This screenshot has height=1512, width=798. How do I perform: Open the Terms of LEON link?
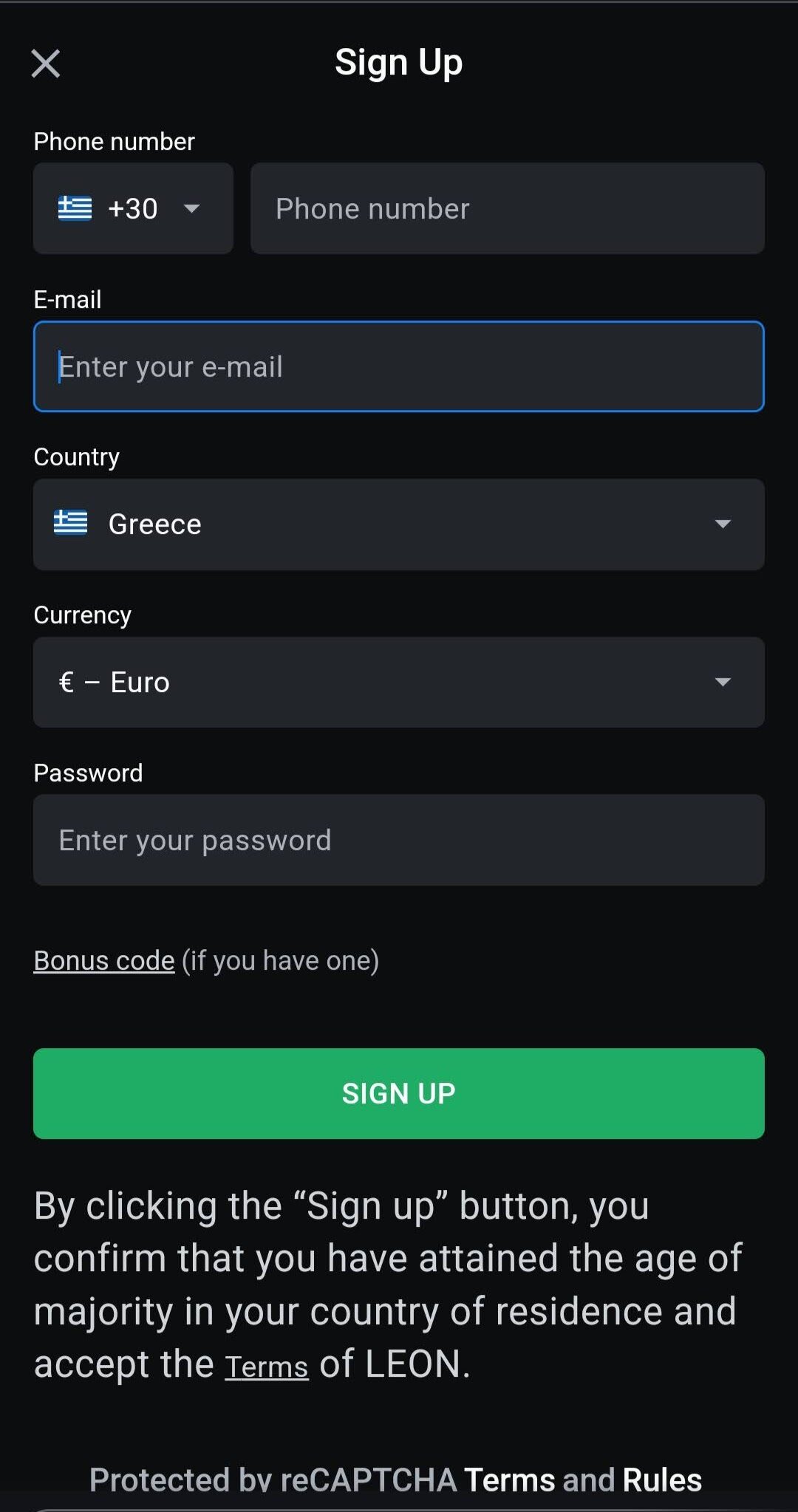tap(266, 1366)
